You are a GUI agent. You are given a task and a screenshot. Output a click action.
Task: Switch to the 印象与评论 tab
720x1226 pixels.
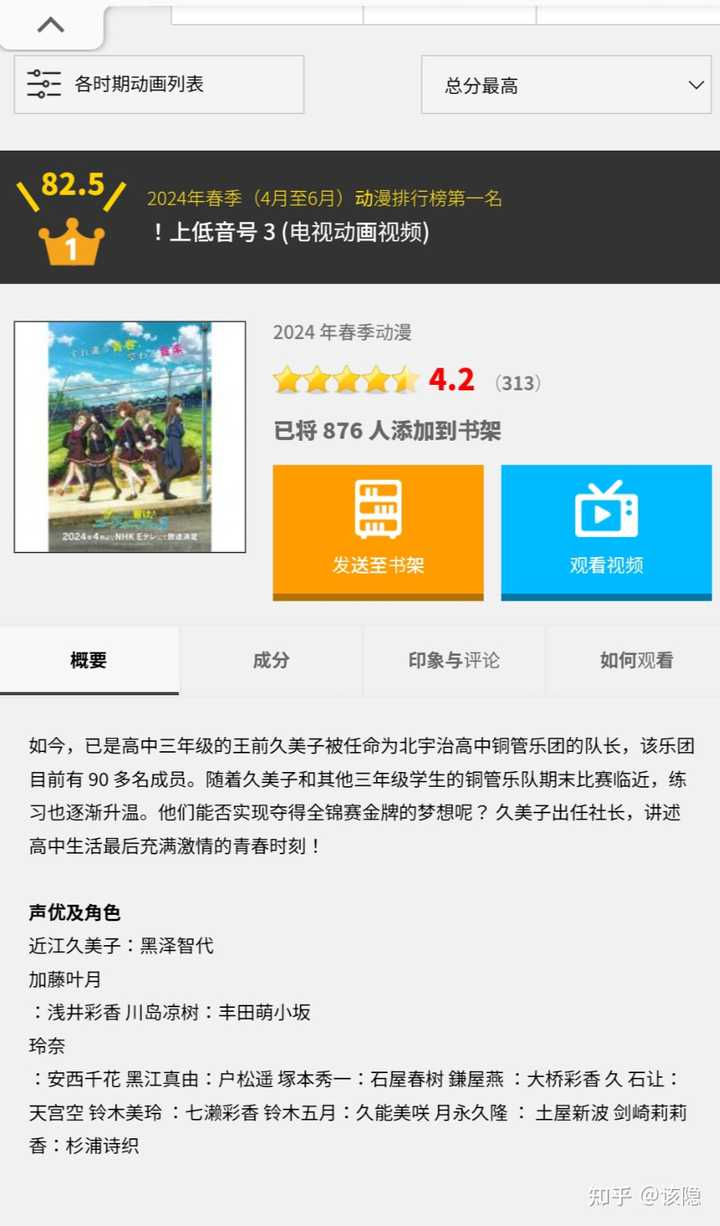[x=453, y=660]
